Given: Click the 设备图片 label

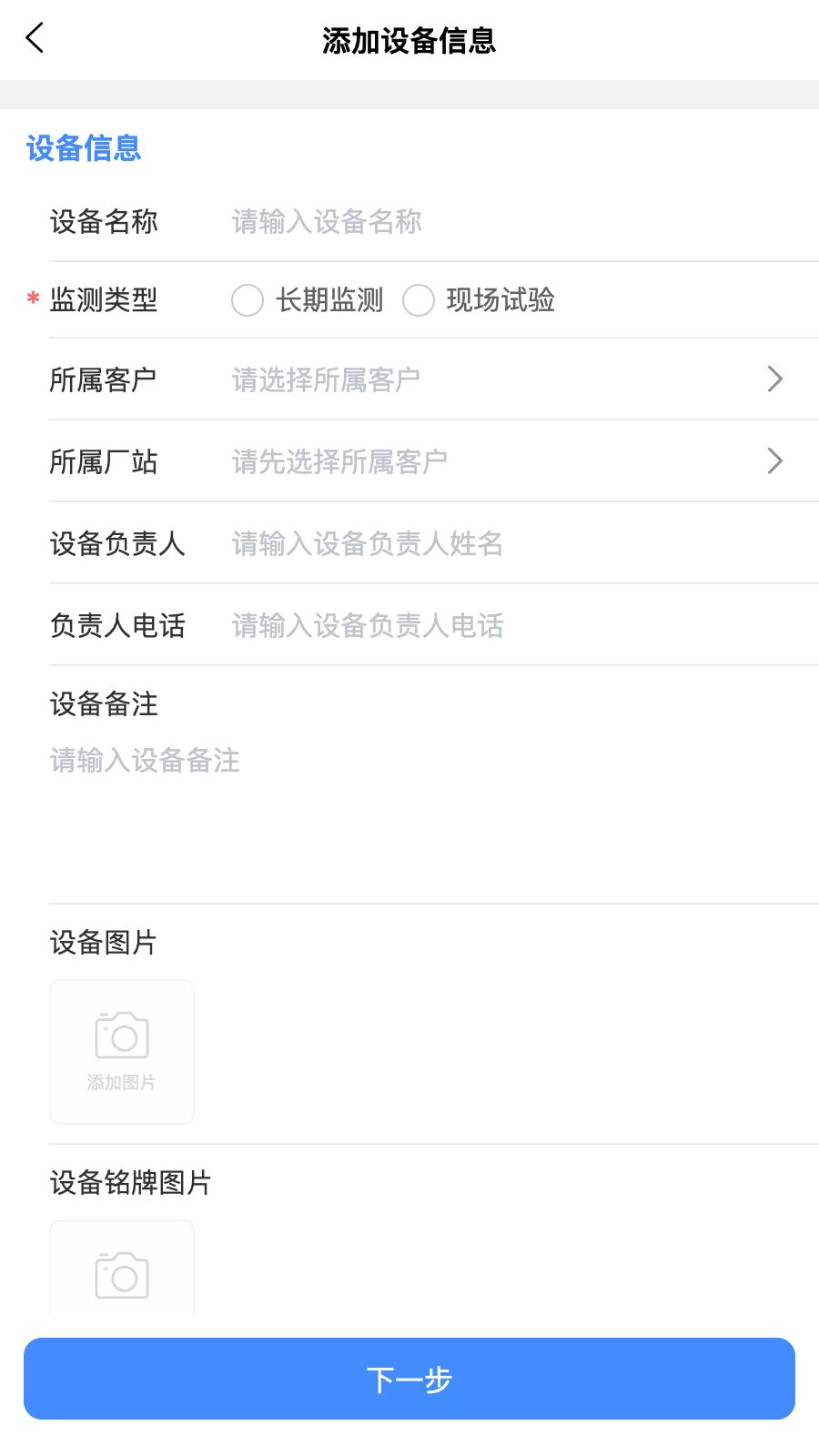Looking at the screenshot, I should pos(100,943).
